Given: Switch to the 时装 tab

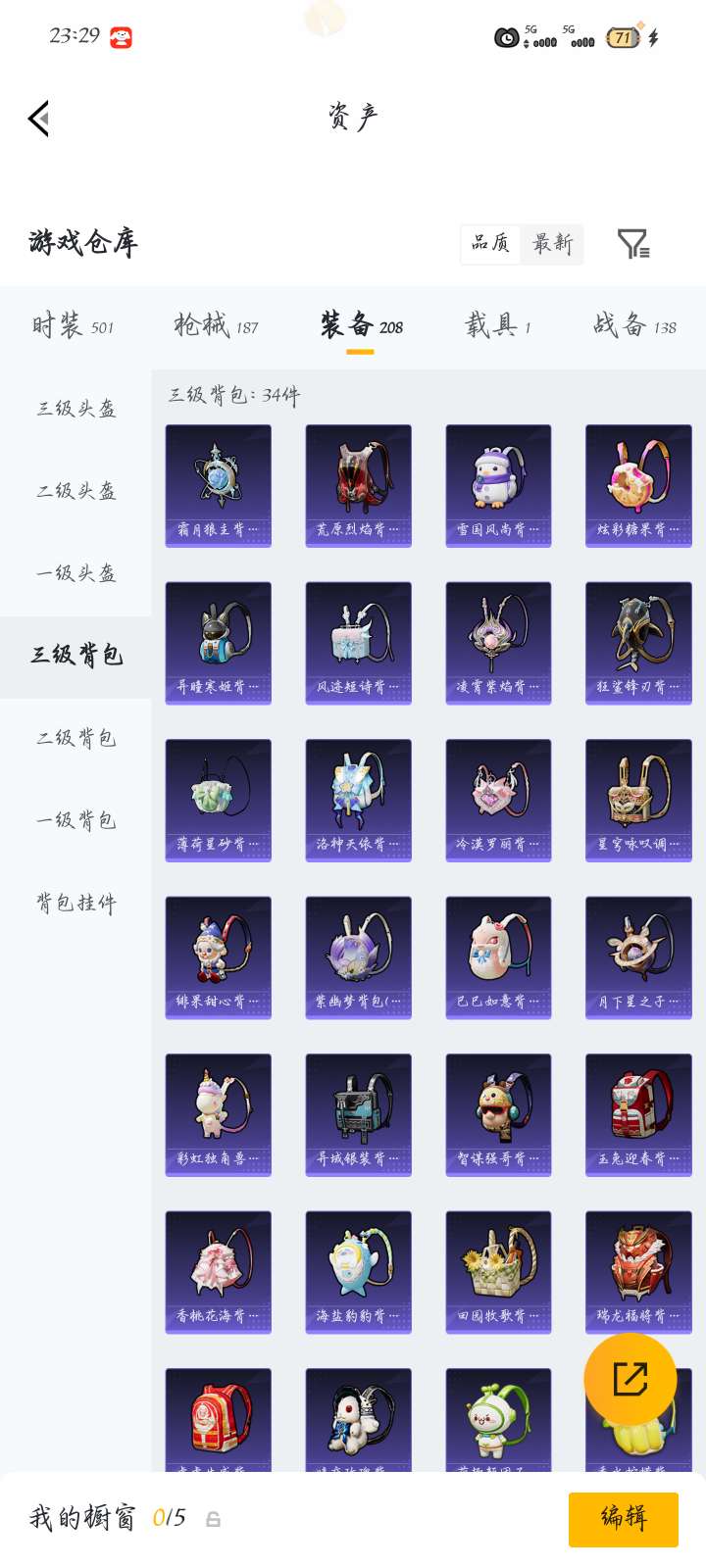Looking at the screenshot, I should tap(73, 326).
